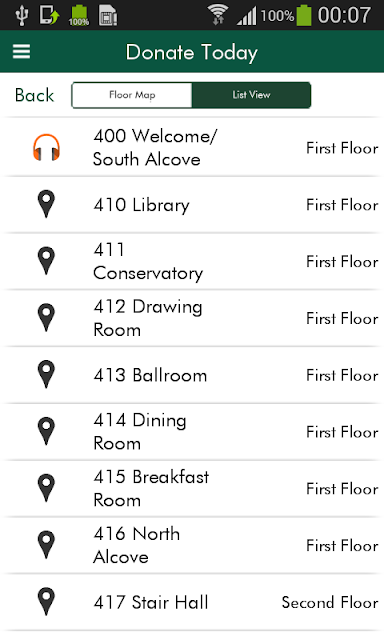Select the List View tab
This screenshot has width=384, height=640.
click(x=251, y=95)
